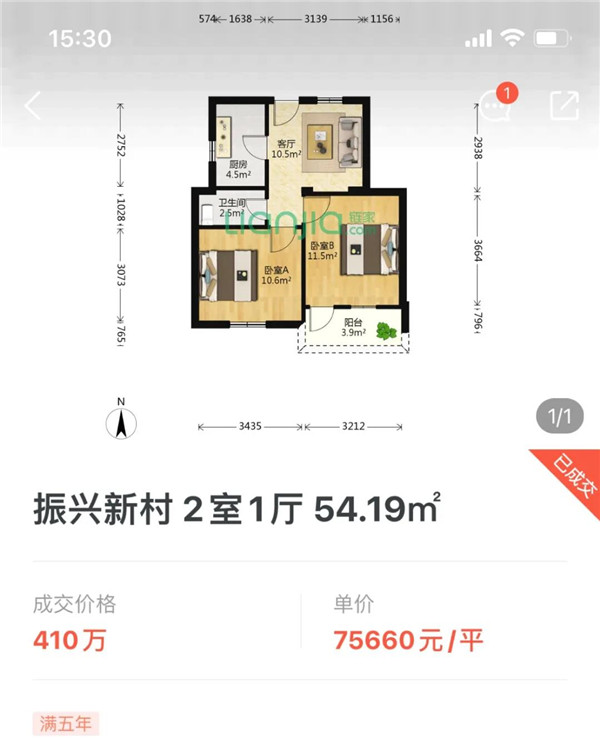Go back using the back arrow
The width and height of the screenshot is (600, 738).
coord(33,106)
